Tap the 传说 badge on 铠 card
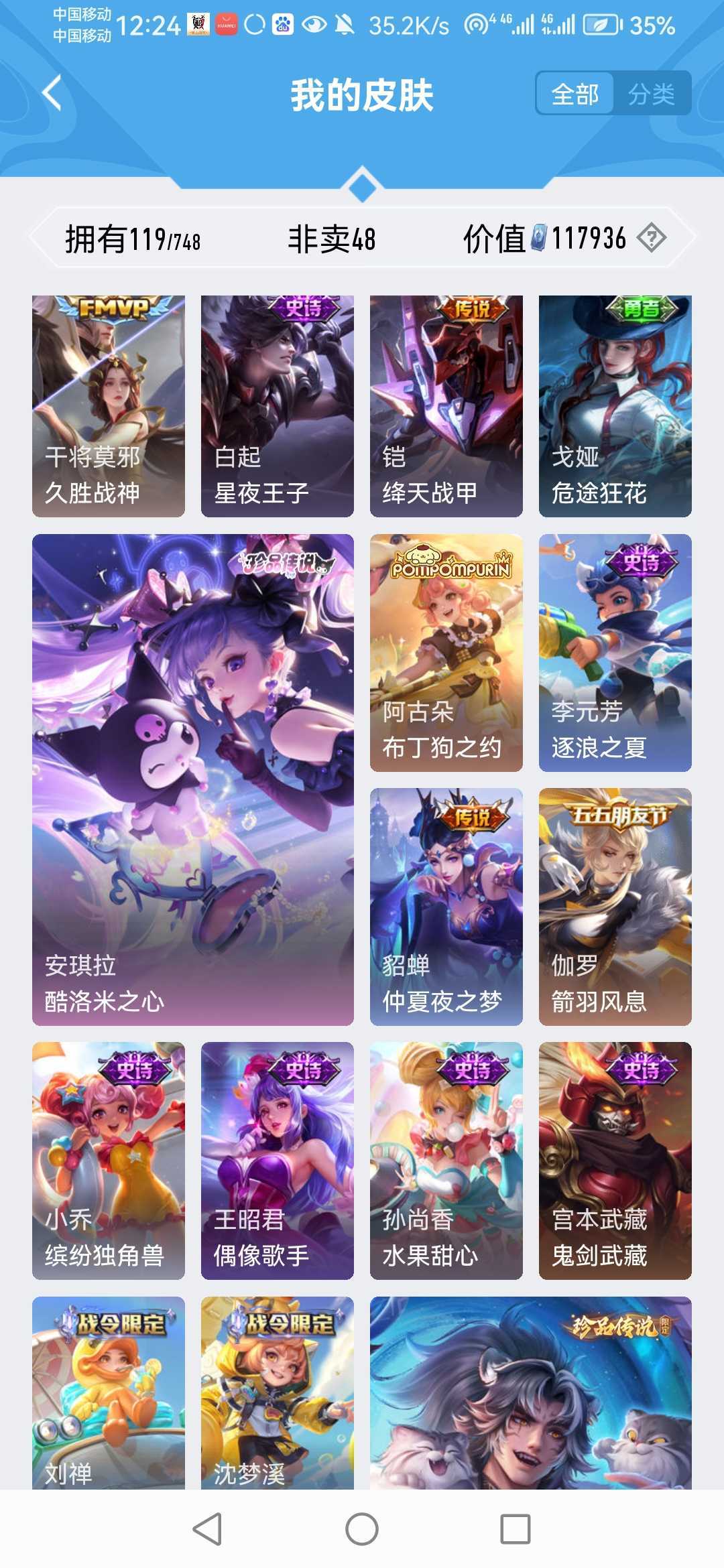Viewport: 724px width, 1568px height. point(473,310)
